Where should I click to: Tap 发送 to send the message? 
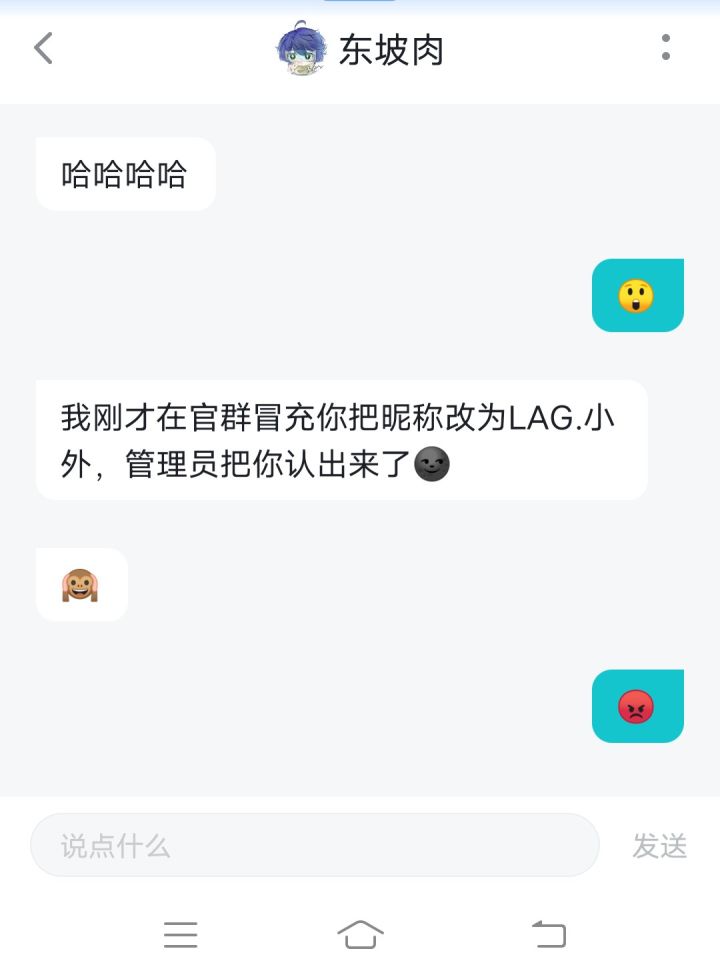(x=661, y=846)
